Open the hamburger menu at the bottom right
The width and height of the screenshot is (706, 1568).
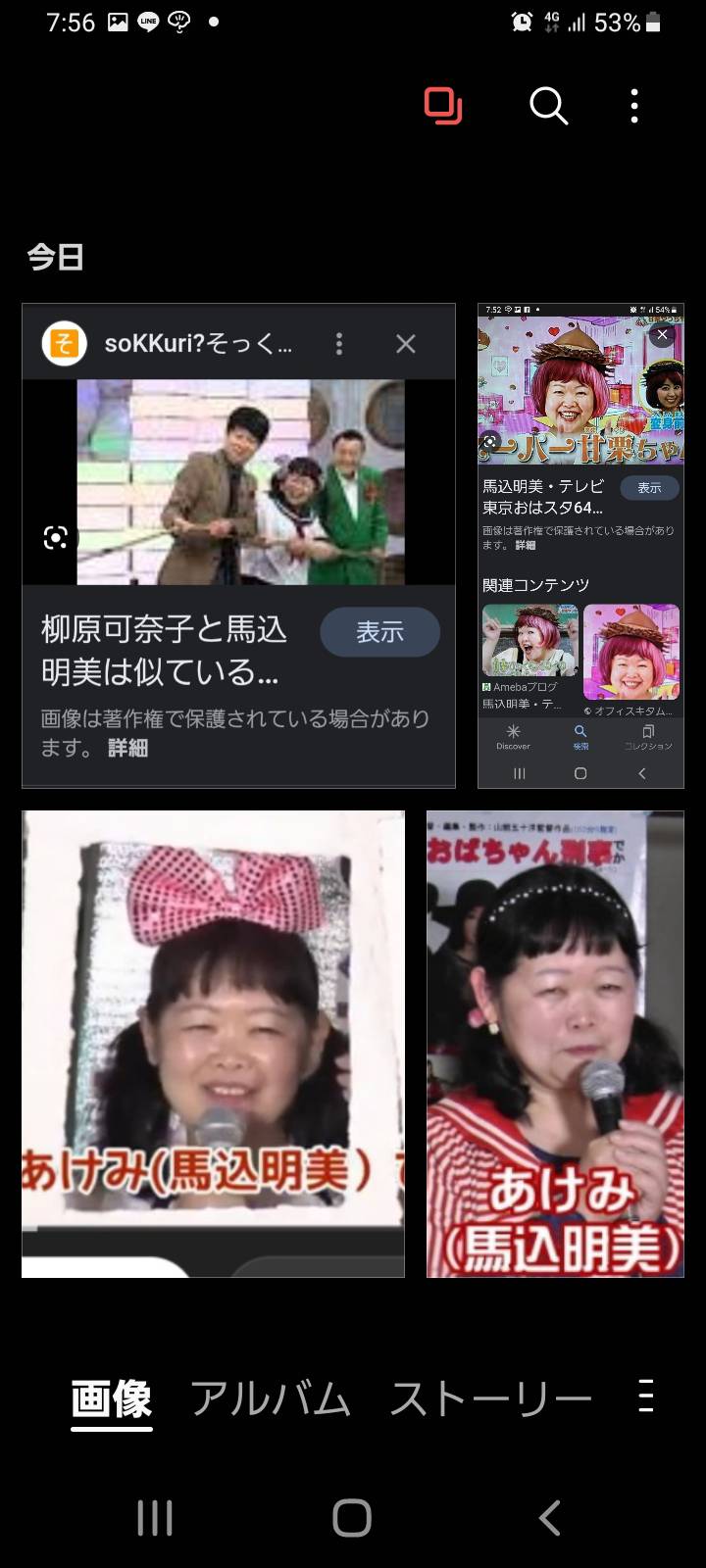(x=645, y=1396)
